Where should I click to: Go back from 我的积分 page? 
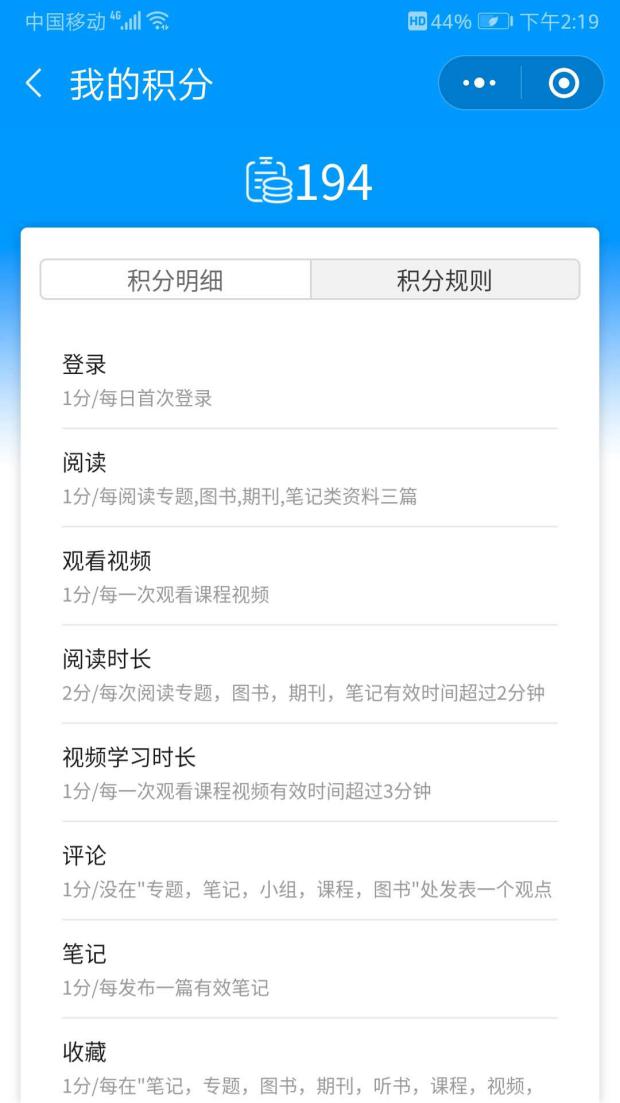[x=35, y=84]
